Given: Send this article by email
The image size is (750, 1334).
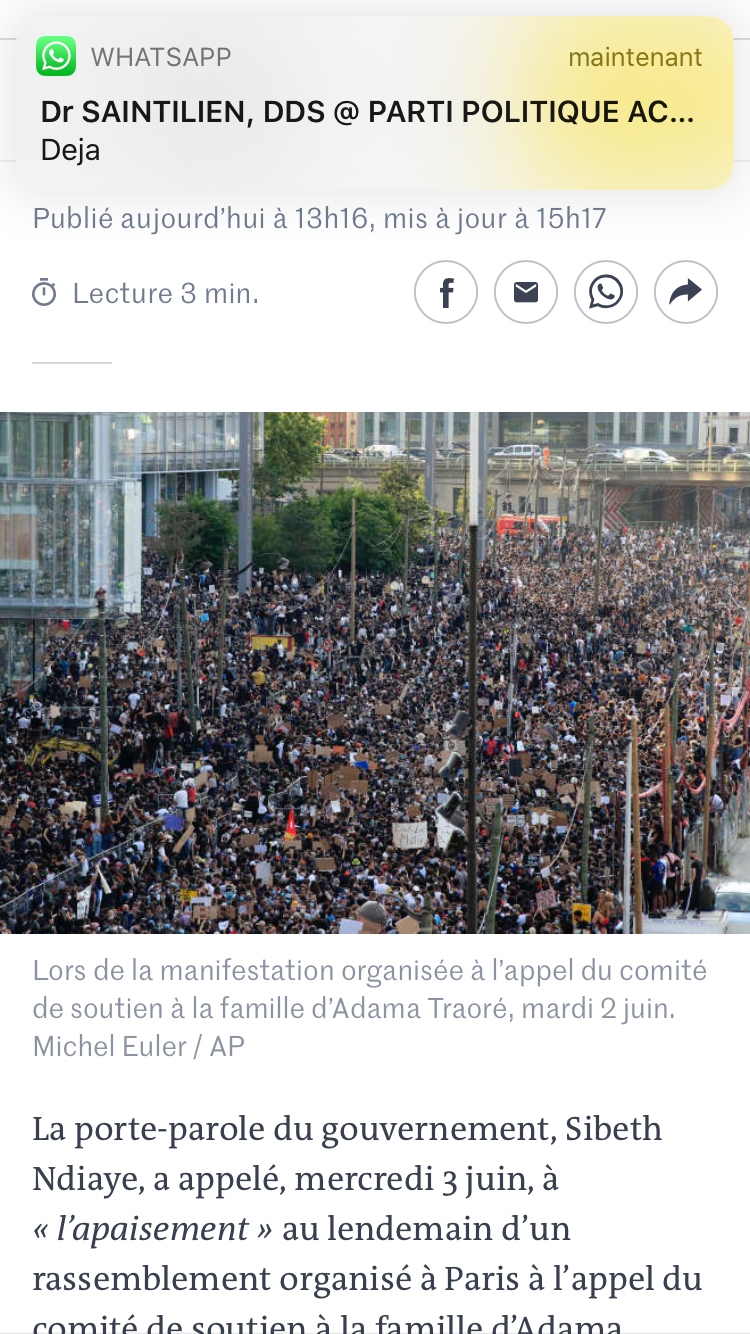Looking at the screenshot, I should [x=526, y=292].
